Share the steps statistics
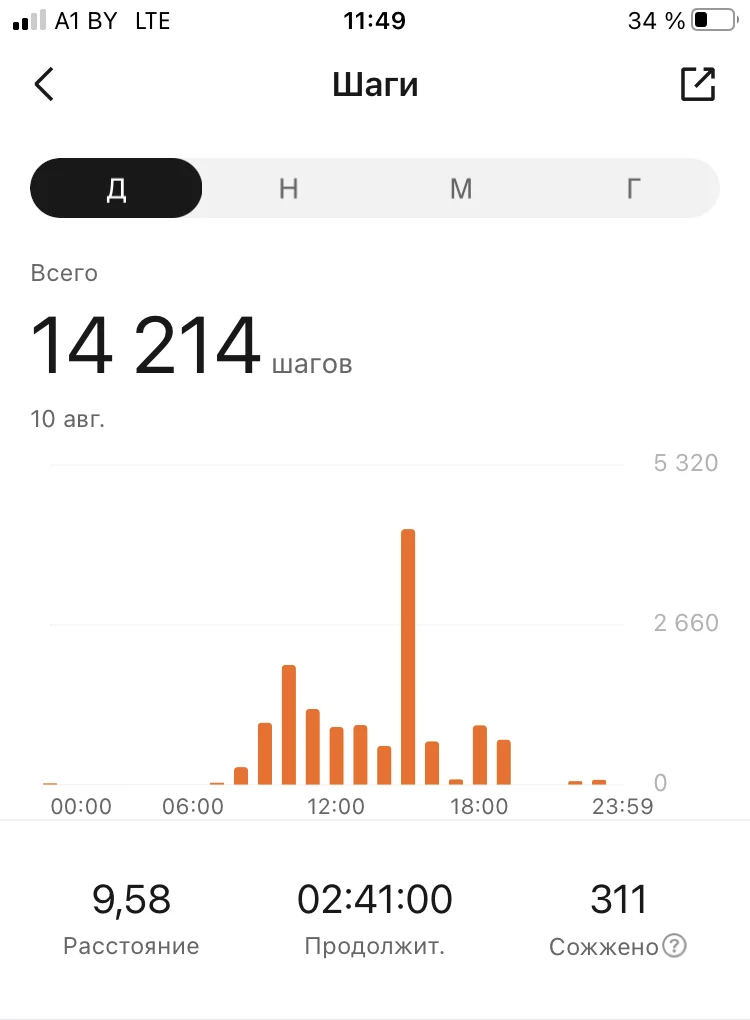 click(x=698, y=85)
